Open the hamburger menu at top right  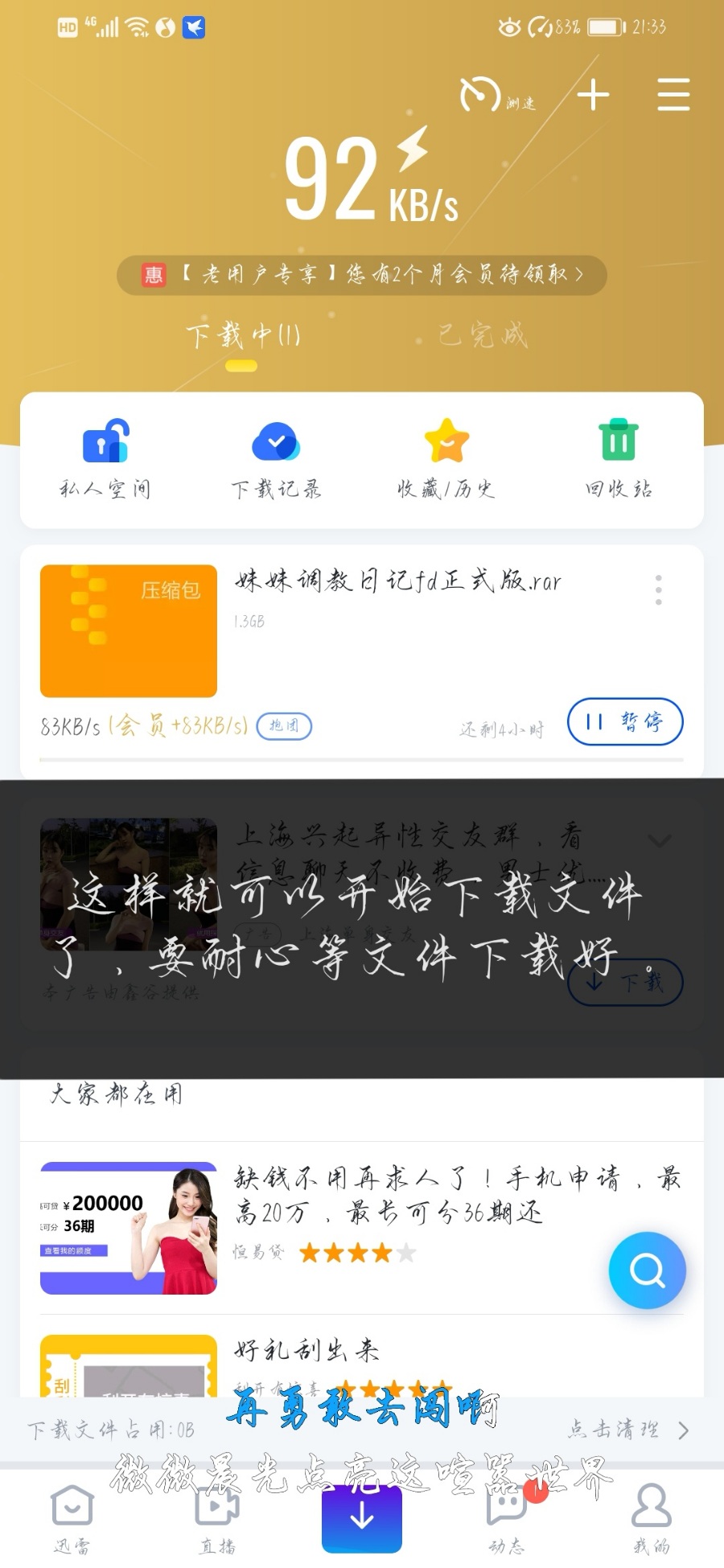click(673, 94)
